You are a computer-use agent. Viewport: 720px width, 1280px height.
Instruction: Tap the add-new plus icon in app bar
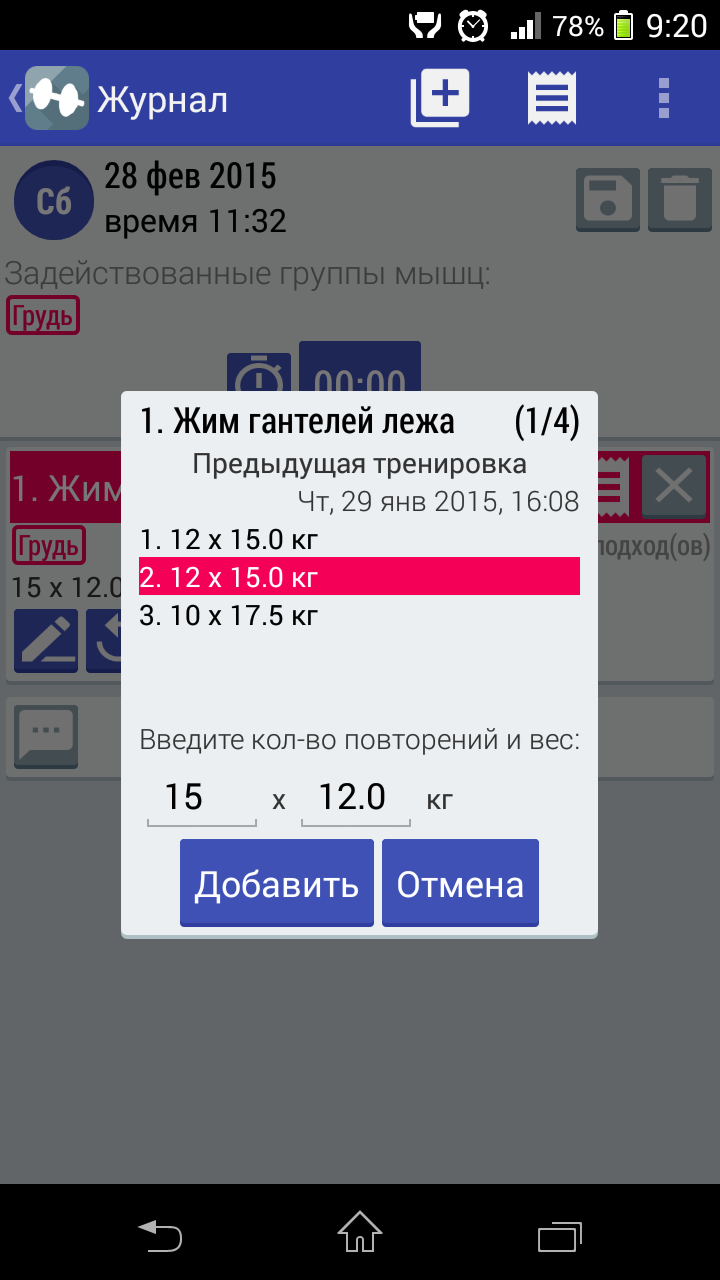[440, 98]
